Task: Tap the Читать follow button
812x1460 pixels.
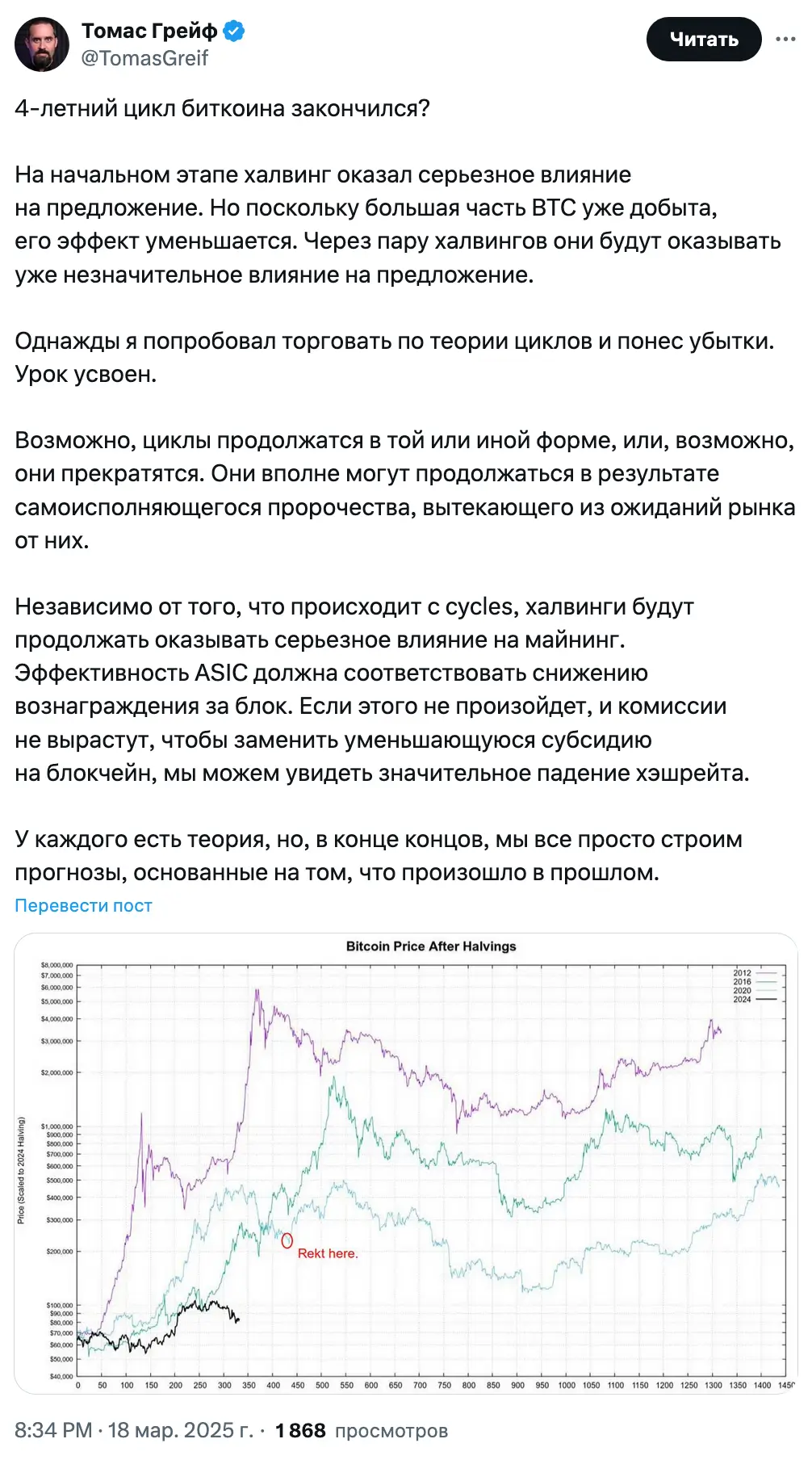Action: click(704, 39)
